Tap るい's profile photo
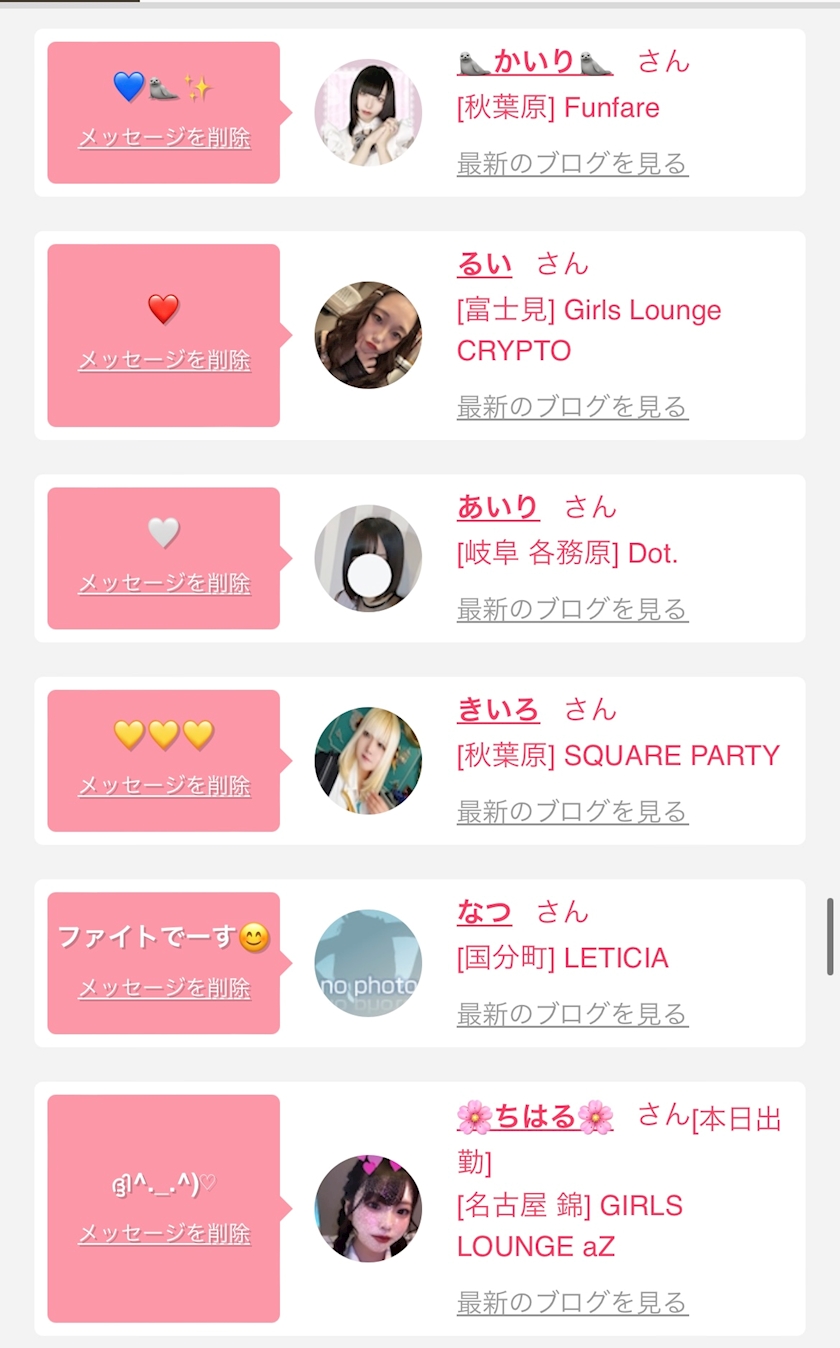This screenshot has height=1348, width=840. click(x=368, y=335)
